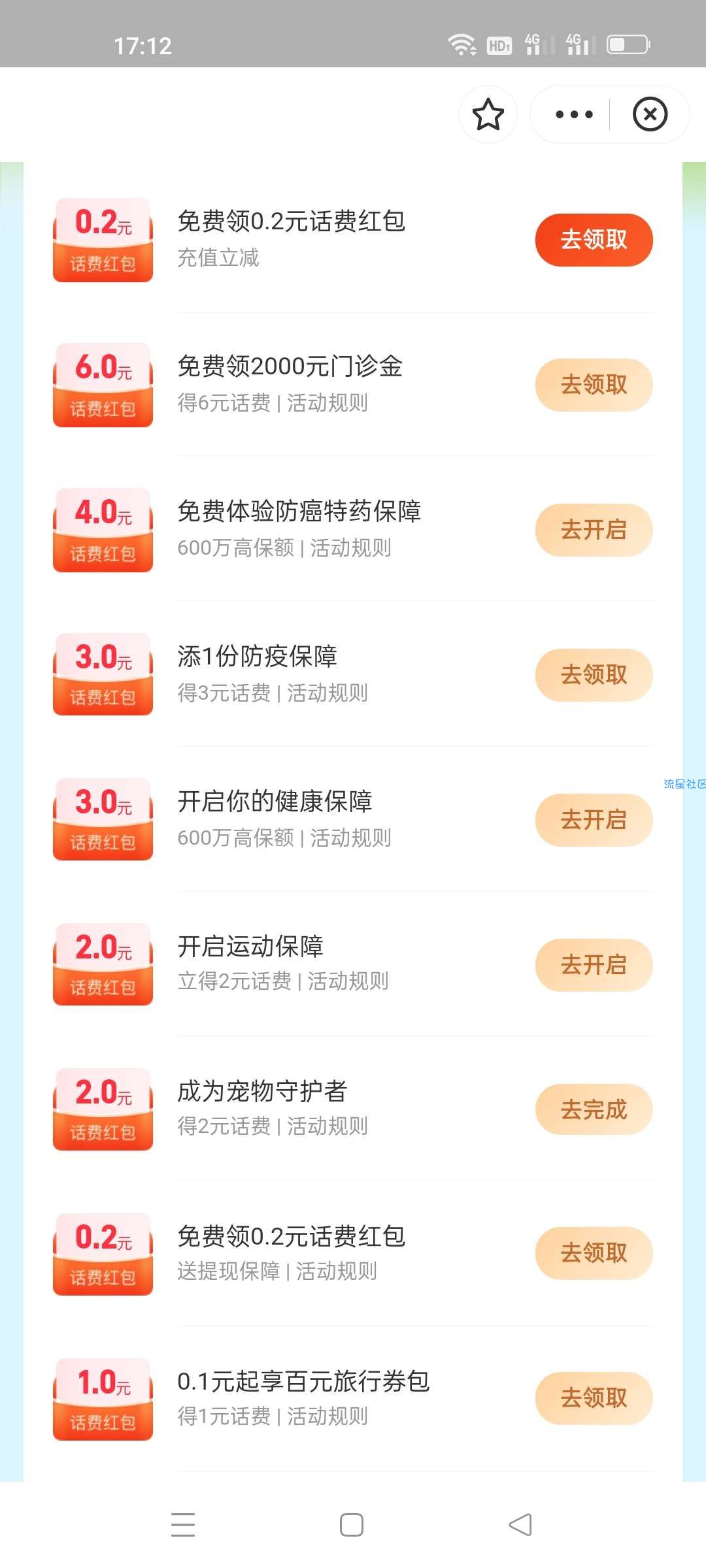Close the mini program

650,114
